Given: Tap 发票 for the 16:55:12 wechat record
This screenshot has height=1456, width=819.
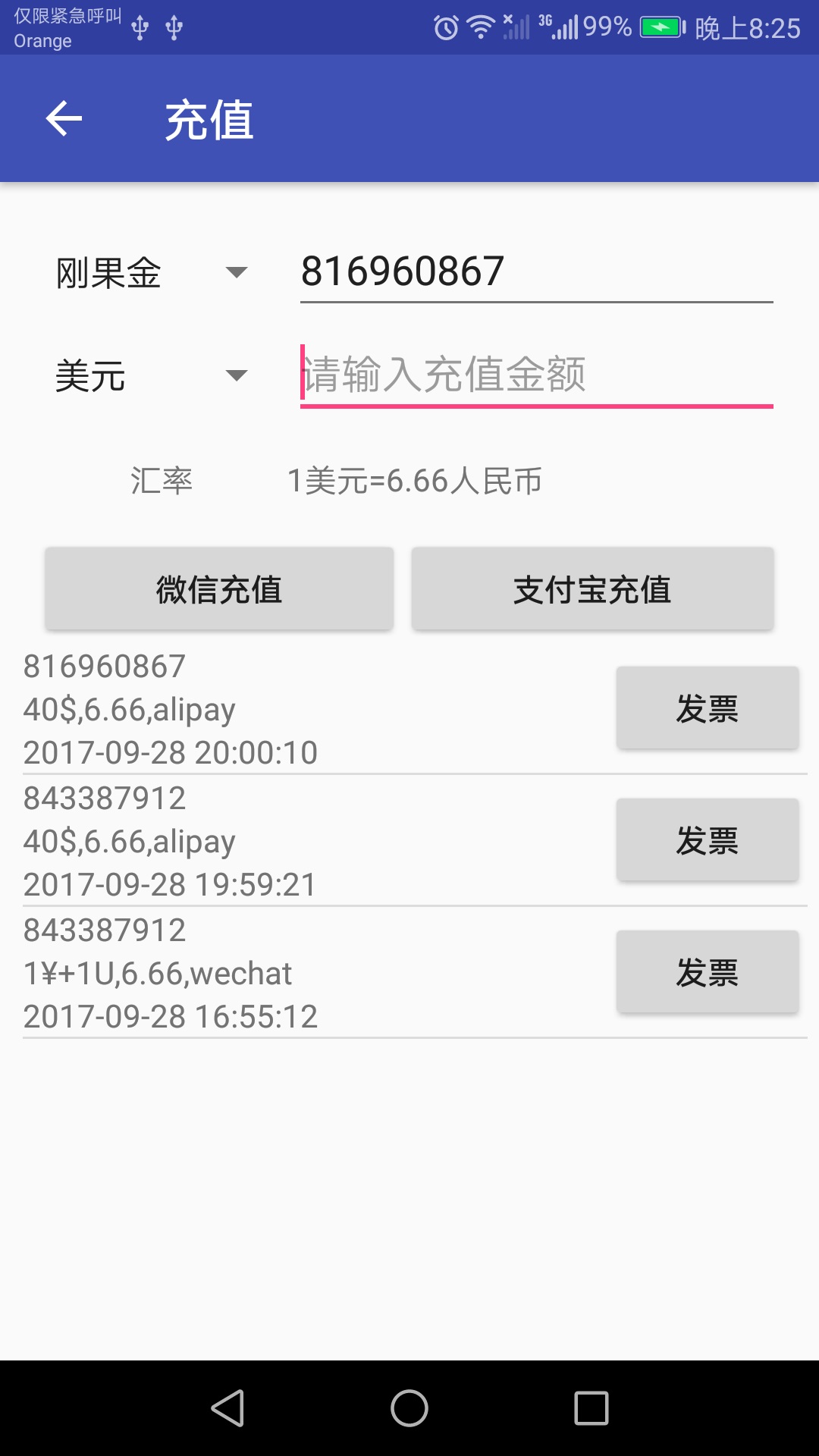Looking at the screenshot, I should [707, 972].
